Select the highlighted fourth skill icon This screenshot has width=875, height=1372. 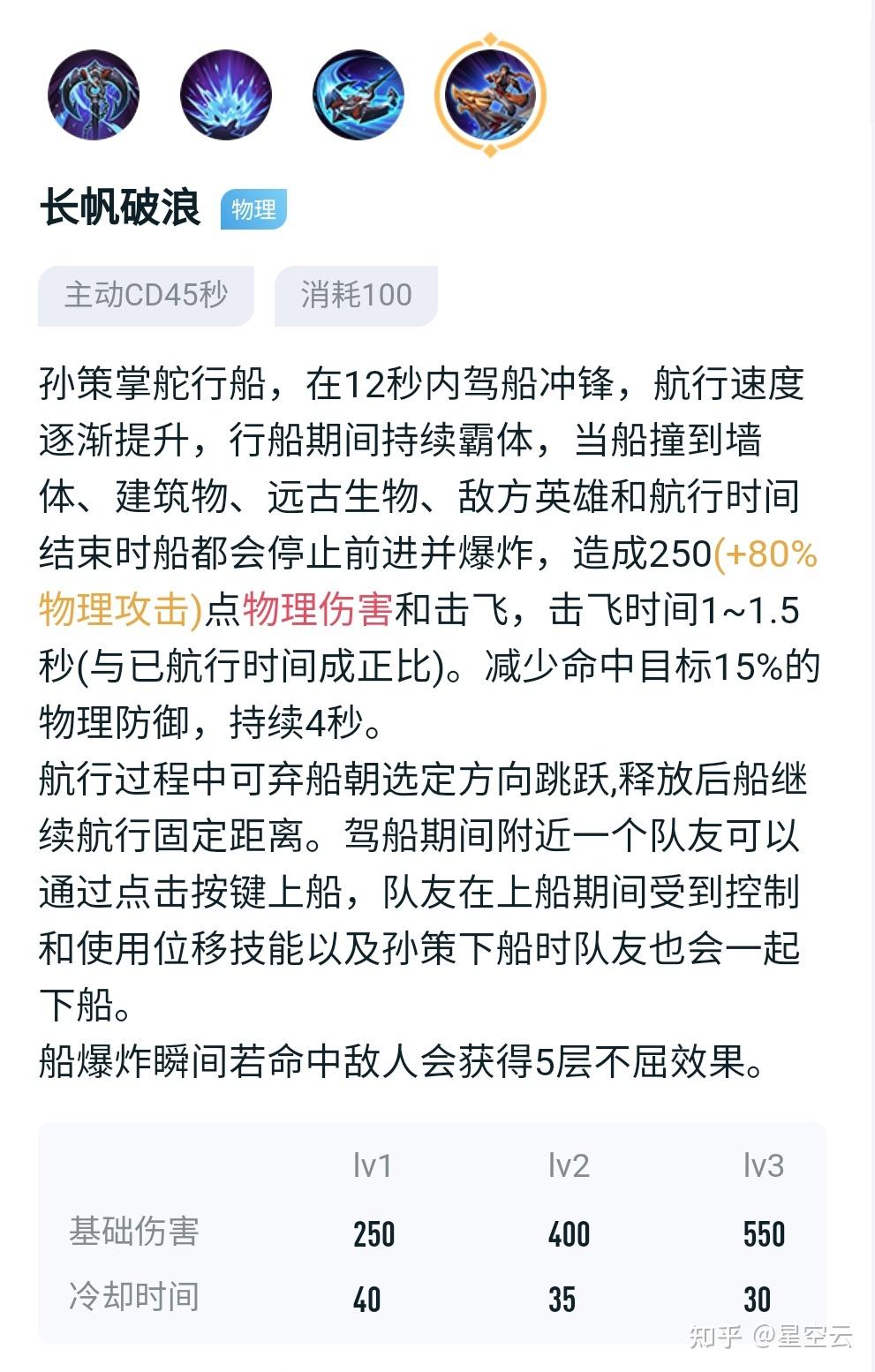pyautogui.click(x=490, y=94)
